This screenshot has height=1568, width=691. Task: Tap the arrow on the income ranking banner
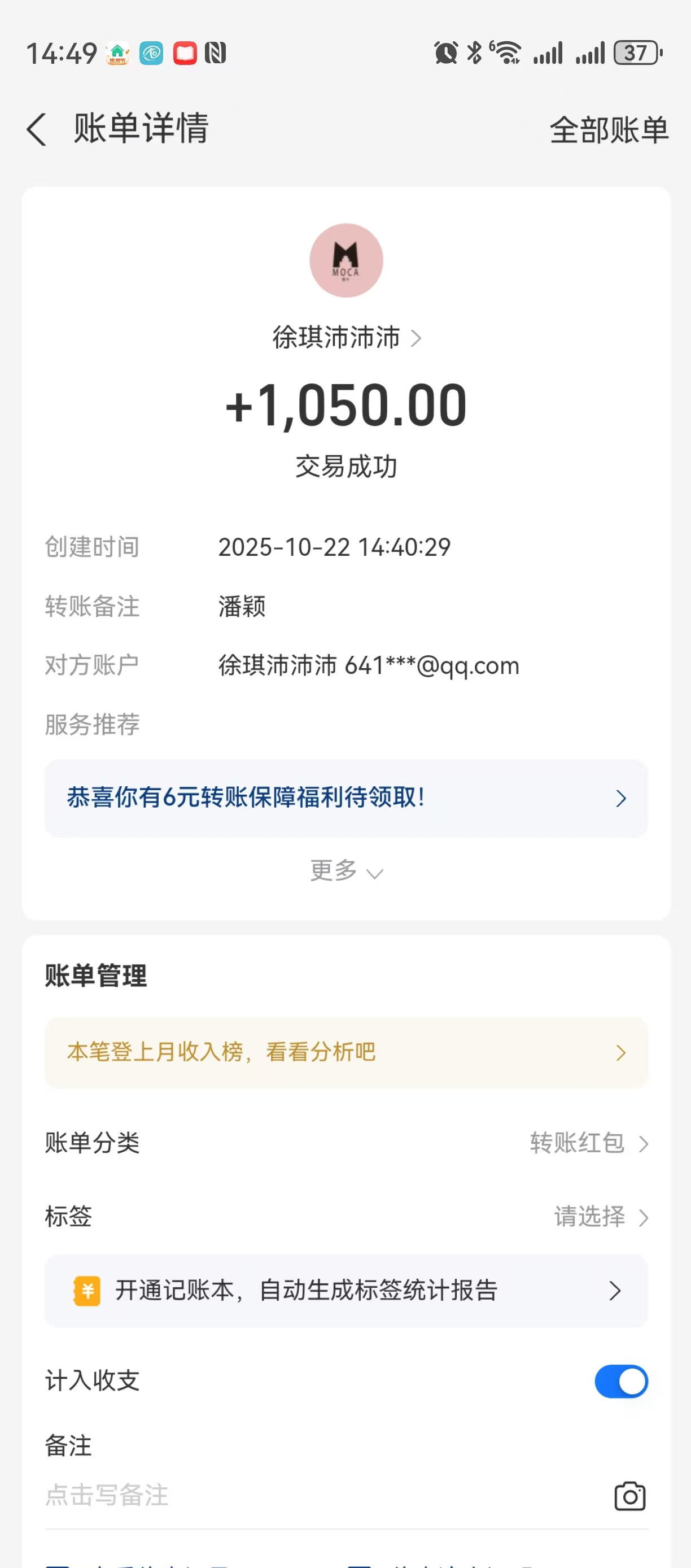[620, 1052]
